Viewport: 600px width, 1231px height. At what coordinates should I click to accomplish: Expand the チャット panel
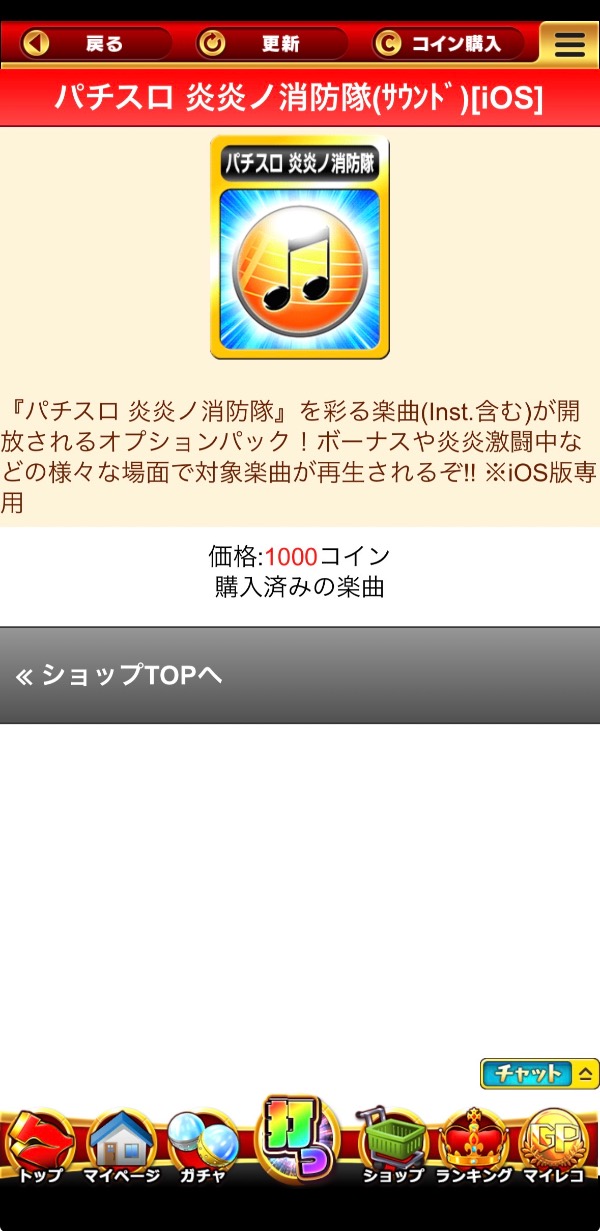[x=539, y=1073]
